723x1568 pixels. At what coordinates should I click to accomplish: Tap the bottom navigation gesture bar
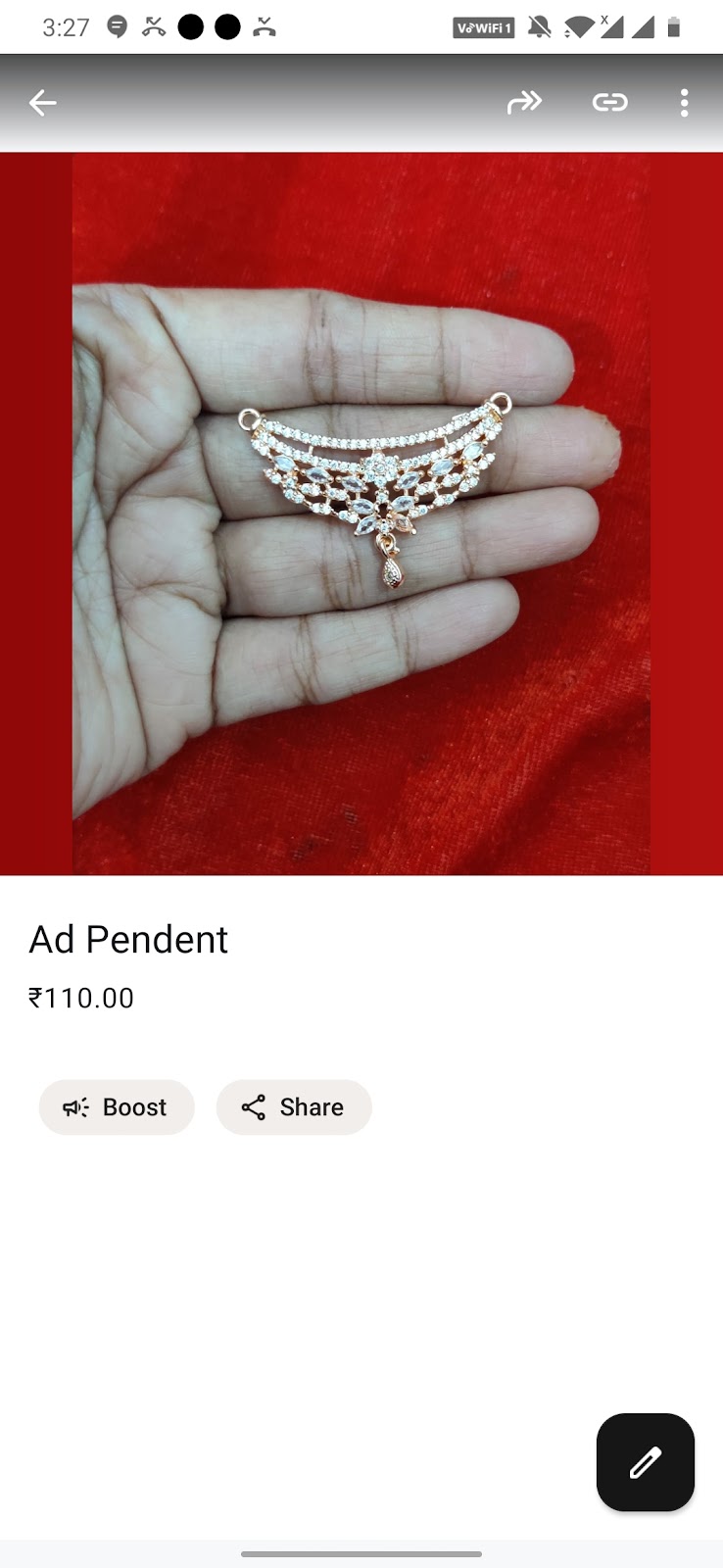point(361,1554)
